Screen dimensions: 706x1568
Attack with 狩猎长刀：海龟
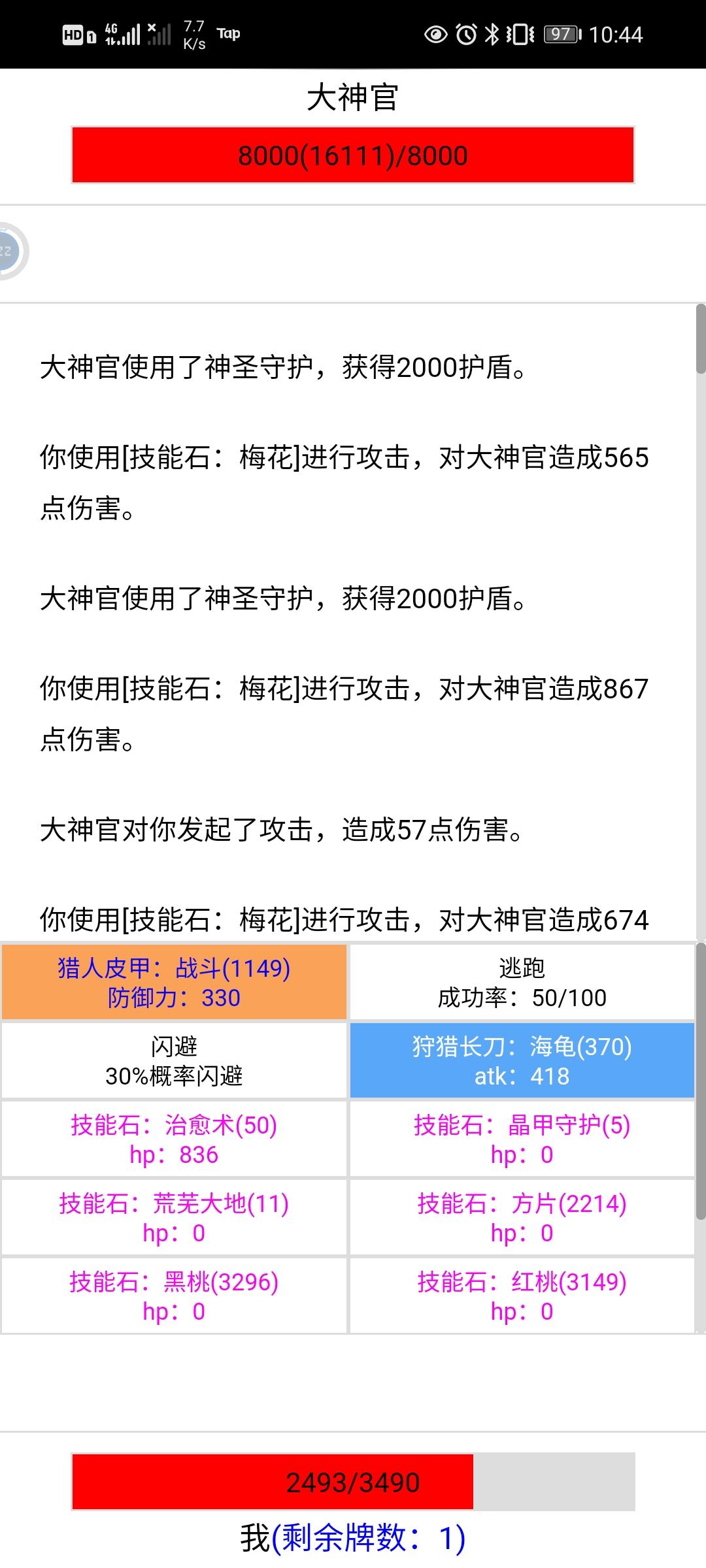pos(522,1060)
